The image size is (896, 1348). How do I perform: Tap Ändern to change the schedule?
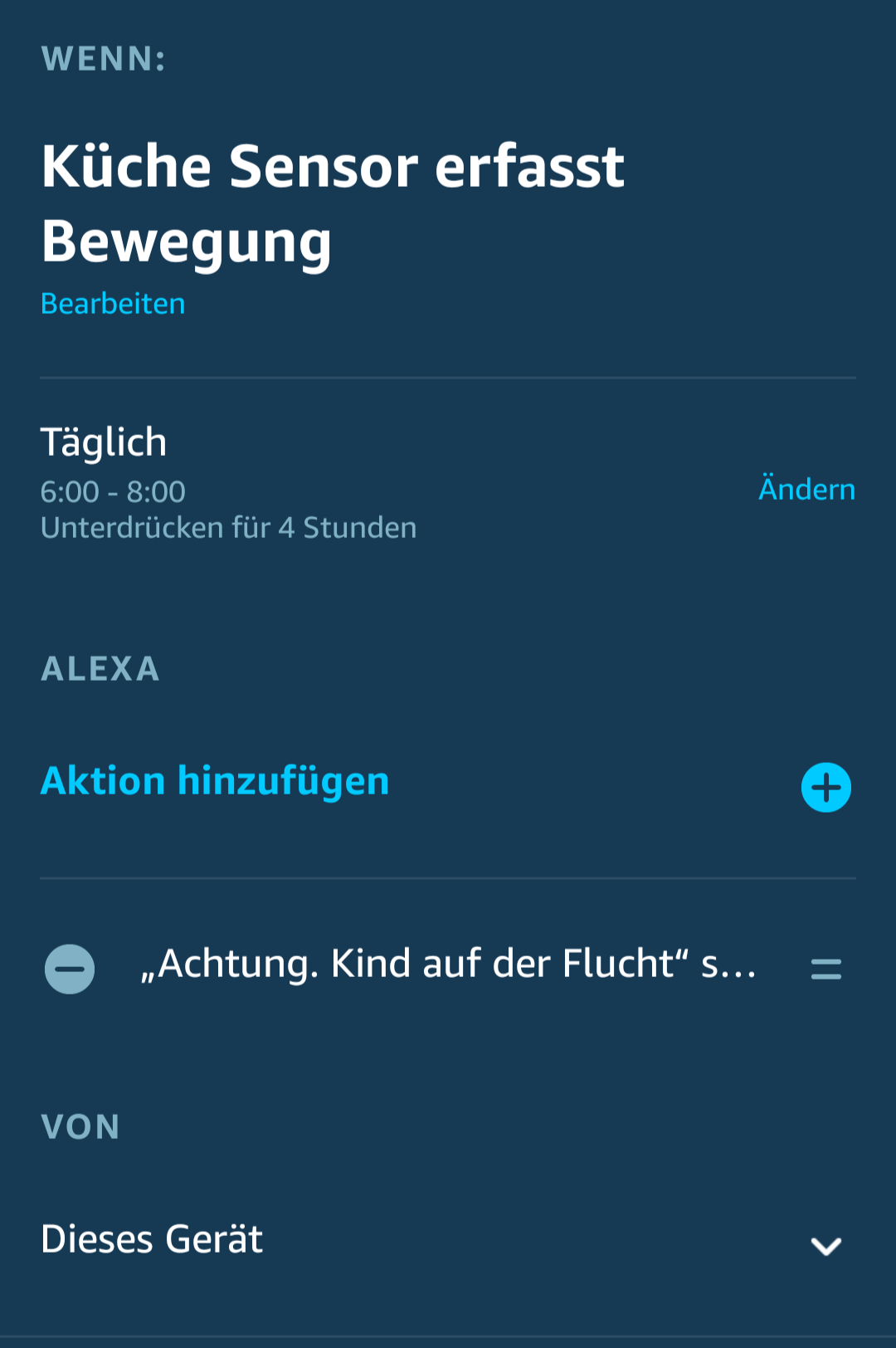(x=806, y=489)
